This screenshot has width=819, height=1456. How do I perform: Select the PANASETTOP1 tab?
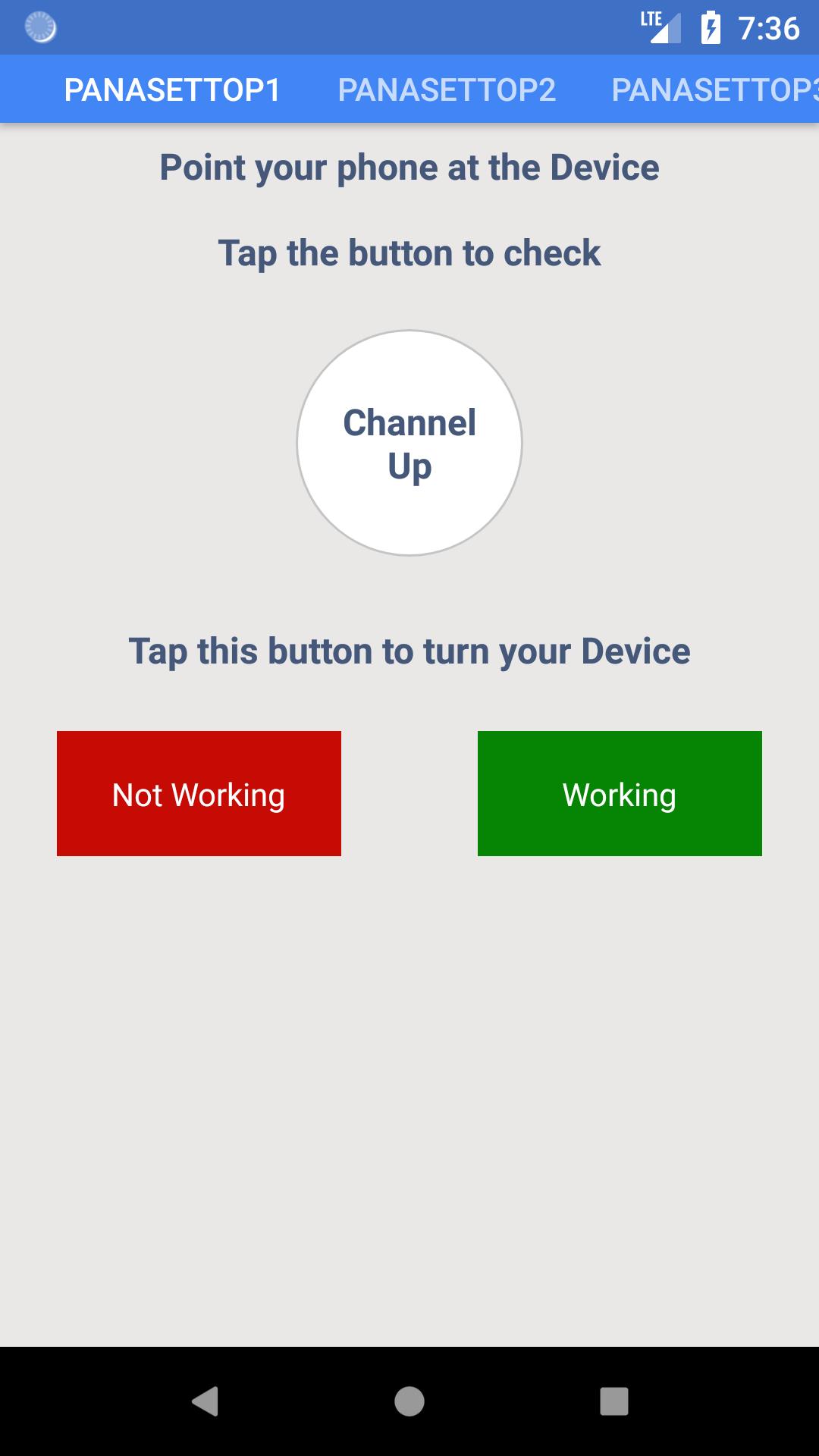click(x=172, y=89)
